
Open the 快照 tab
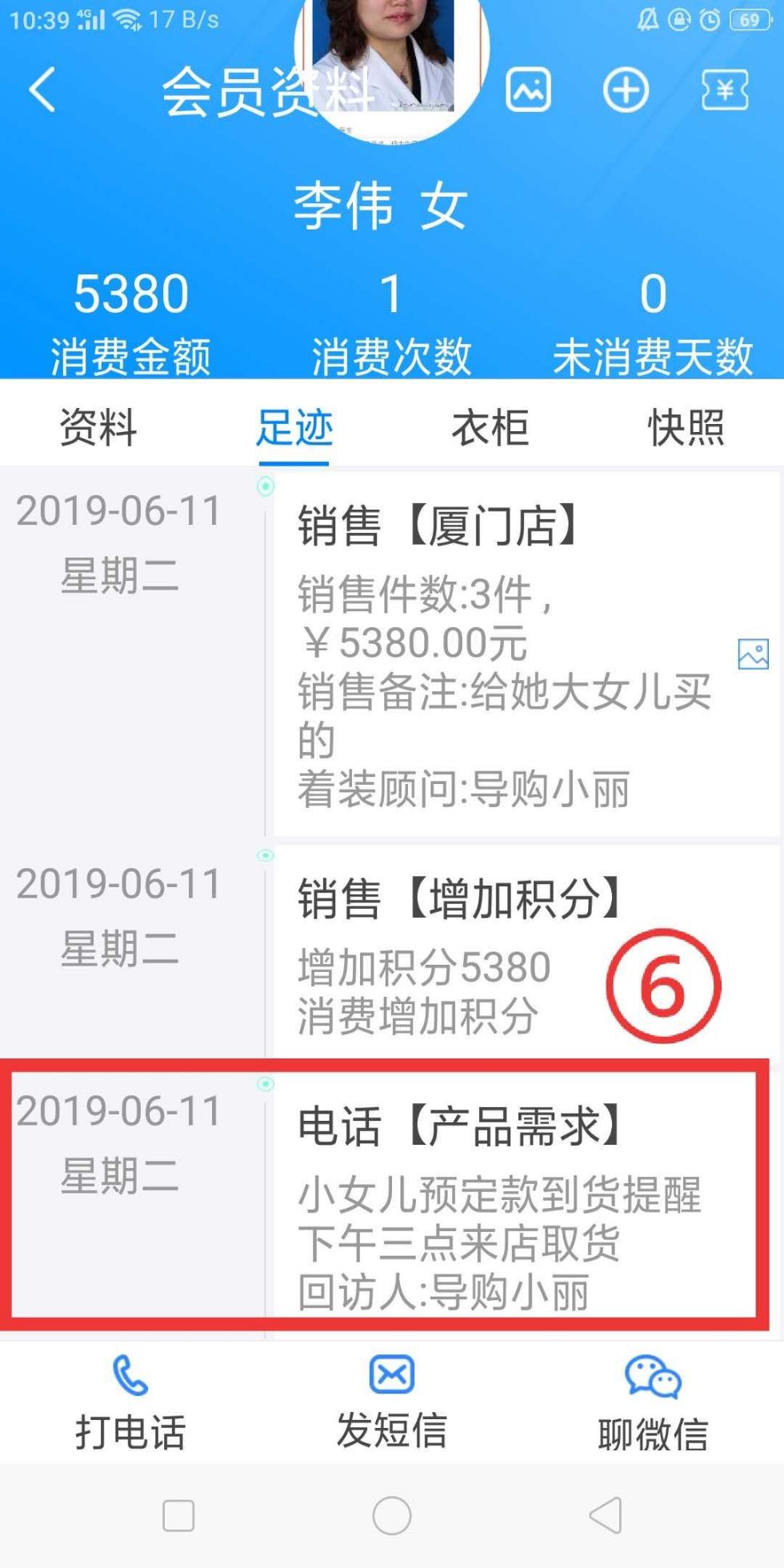point(686,426)
